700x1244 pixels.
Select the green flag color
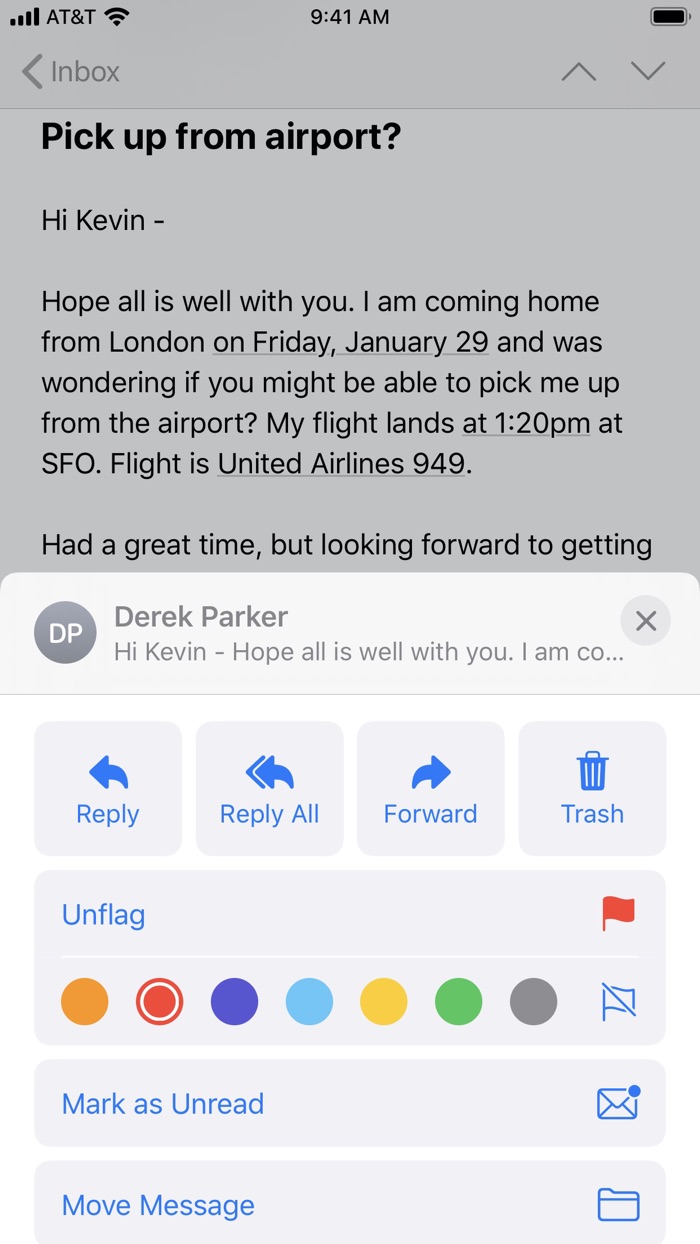459,1002
